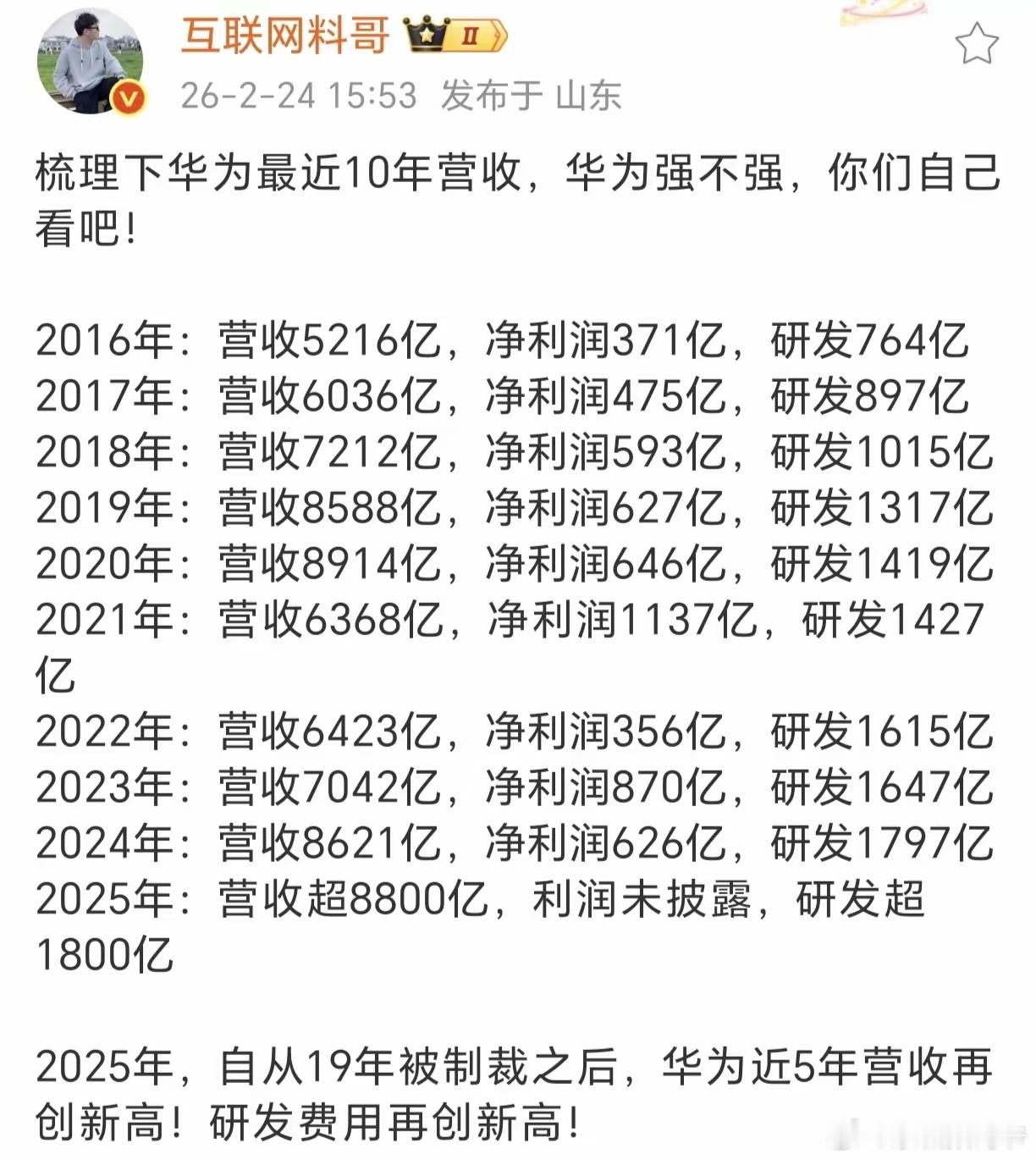Tap the crown icon next to the username
Screen dimensions: 1036x1160
426,34
